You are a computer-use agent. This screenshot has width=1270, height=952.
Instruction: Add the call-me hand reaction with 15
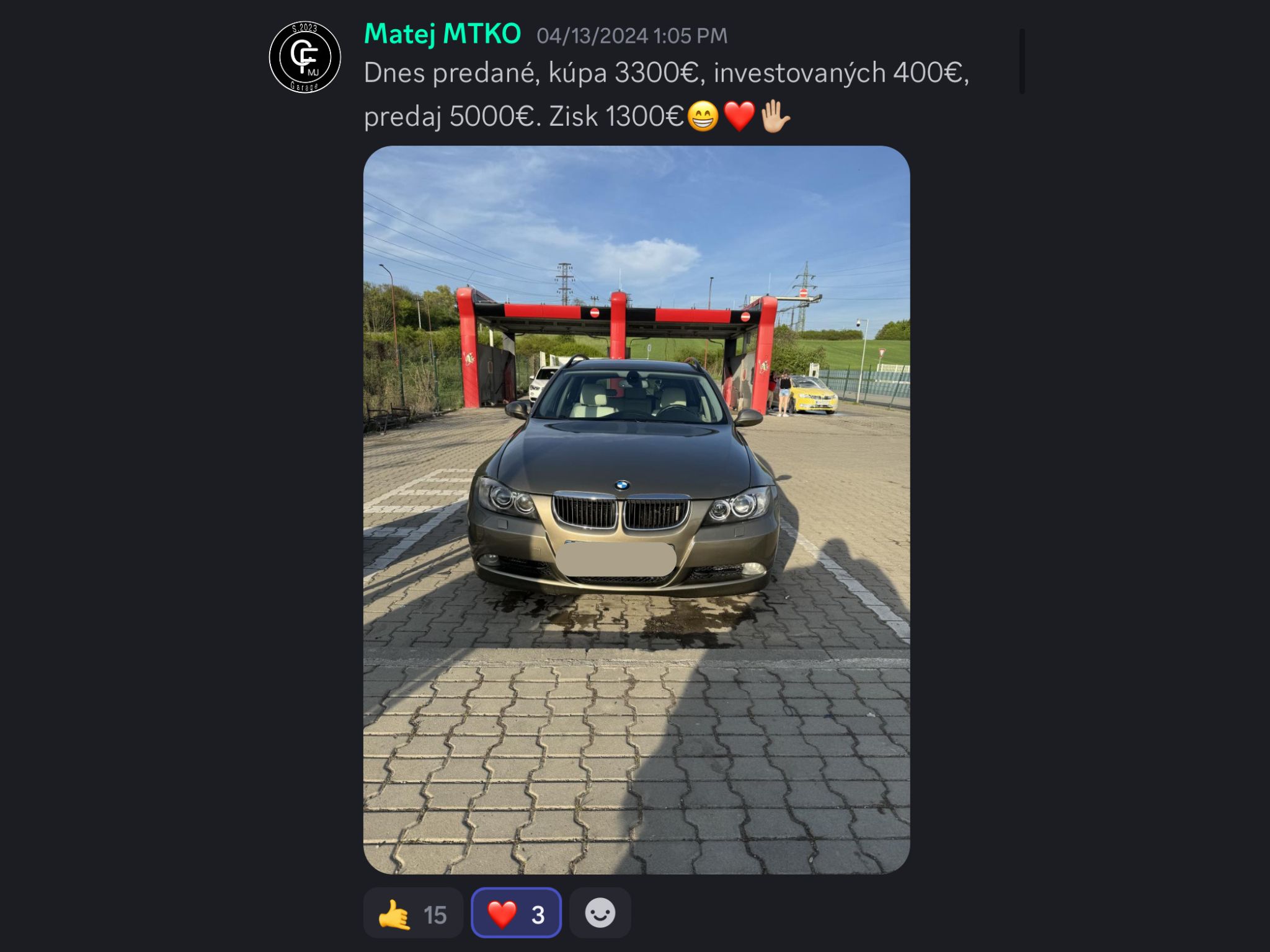[413, 913]
